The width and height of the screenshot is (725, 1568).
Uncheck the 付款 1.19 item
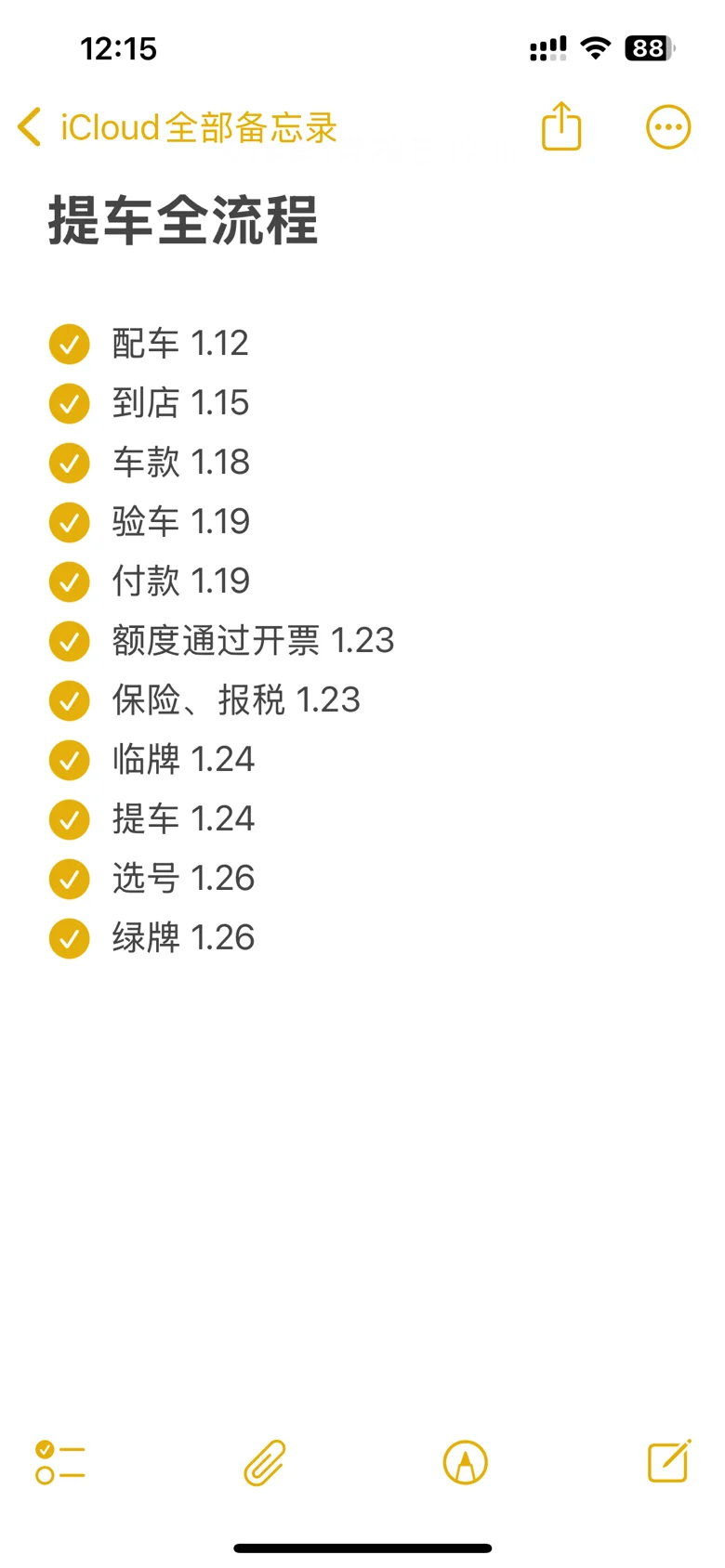[70, 581]
